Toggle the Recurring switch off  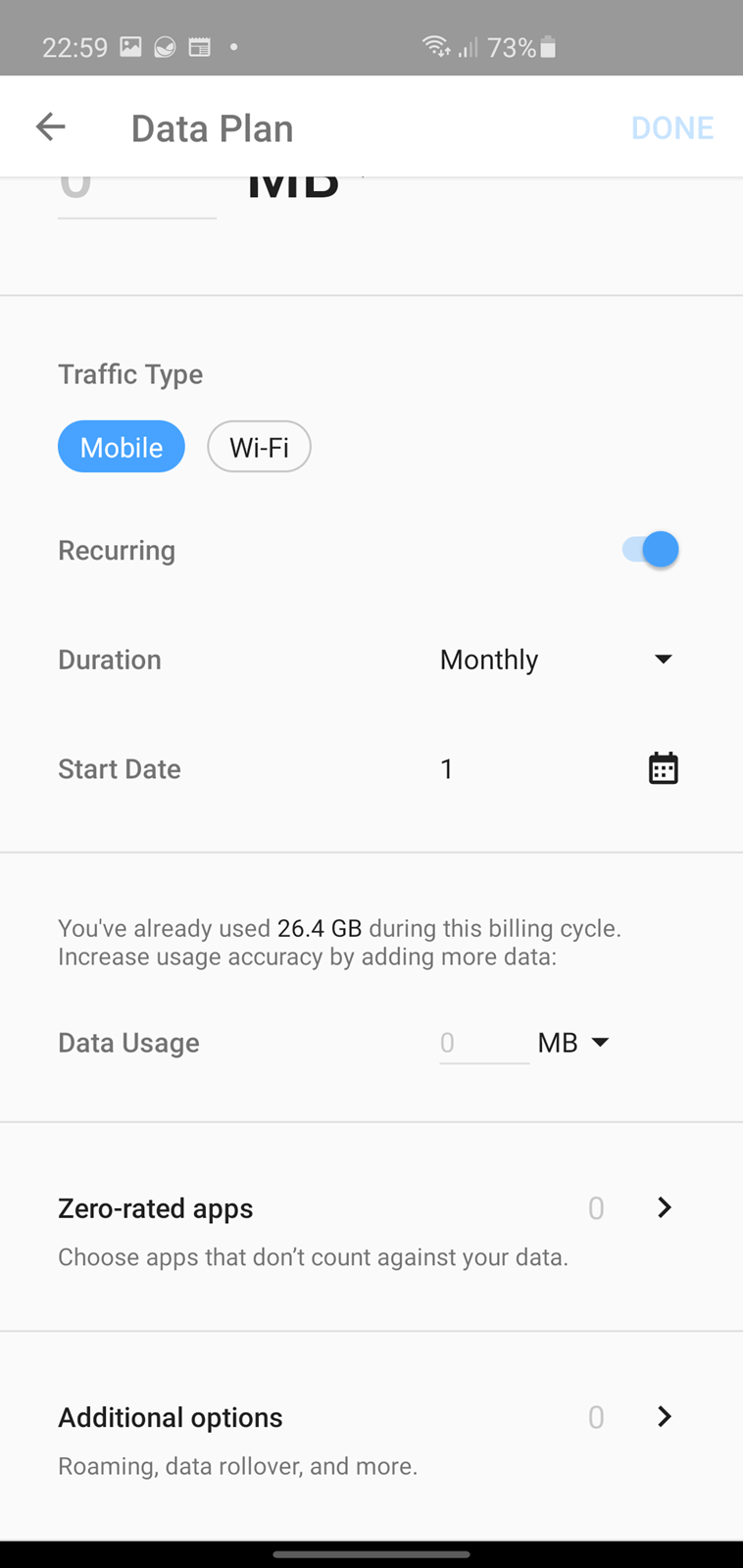click(651, 550)
